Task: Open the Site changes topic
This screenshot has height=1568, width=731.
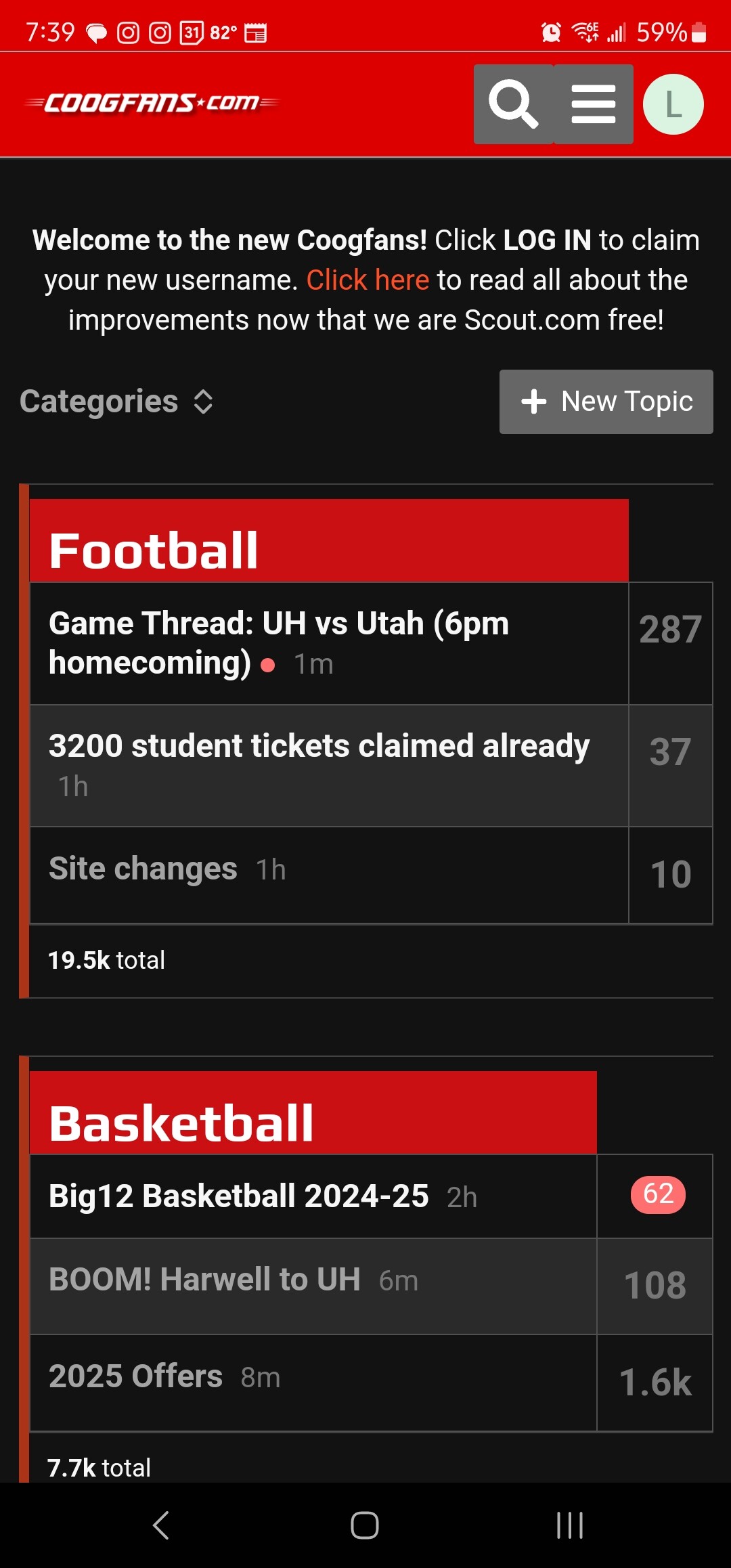Action: [143, 869]
